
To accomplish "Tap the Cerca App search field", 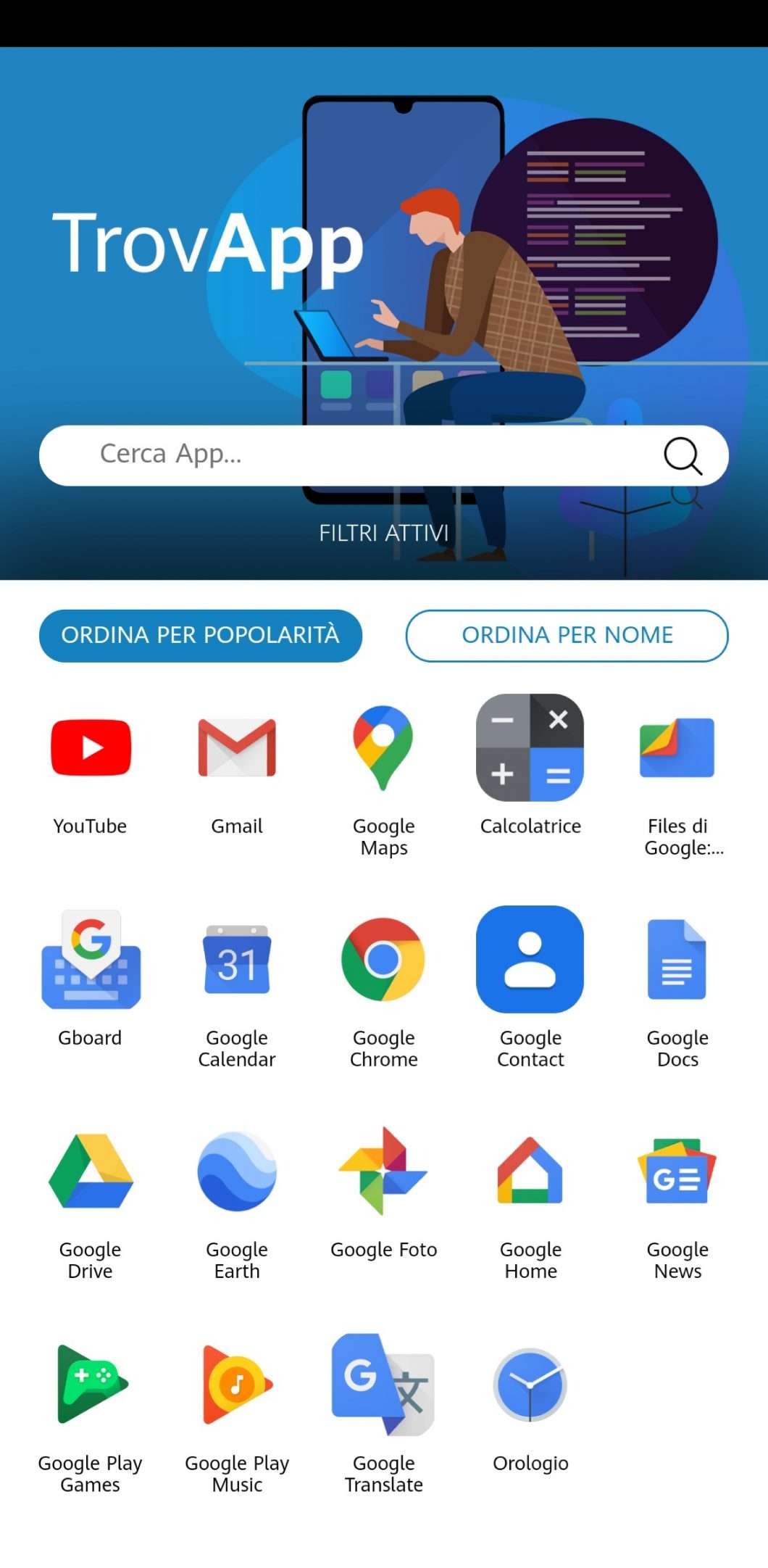I will coord(383,455).
